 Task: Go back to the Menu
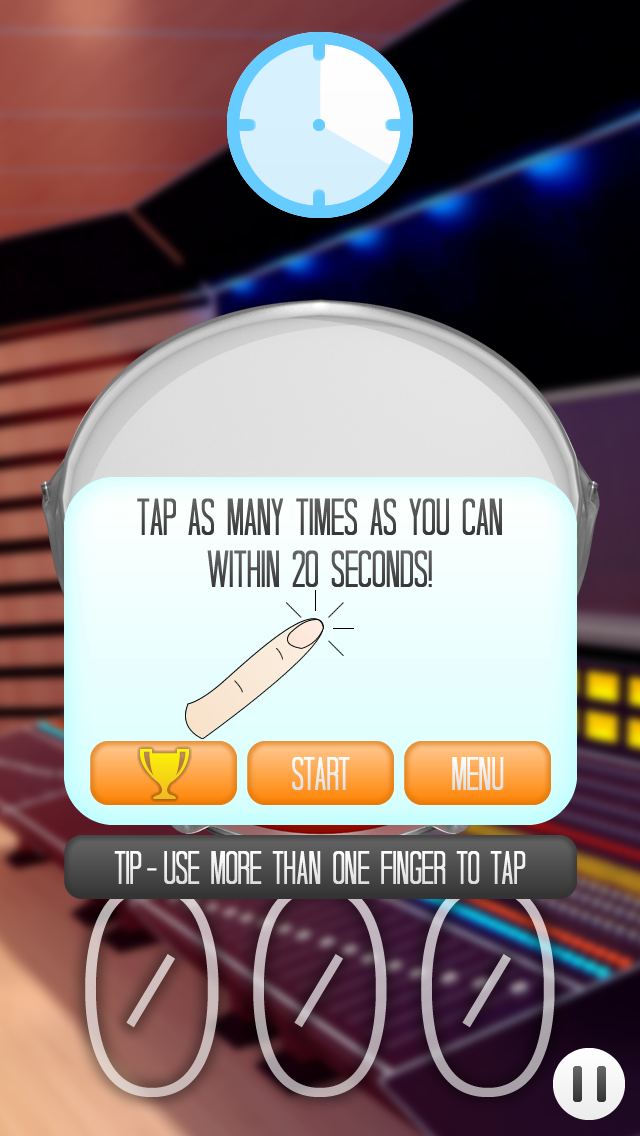coord(477,773)
